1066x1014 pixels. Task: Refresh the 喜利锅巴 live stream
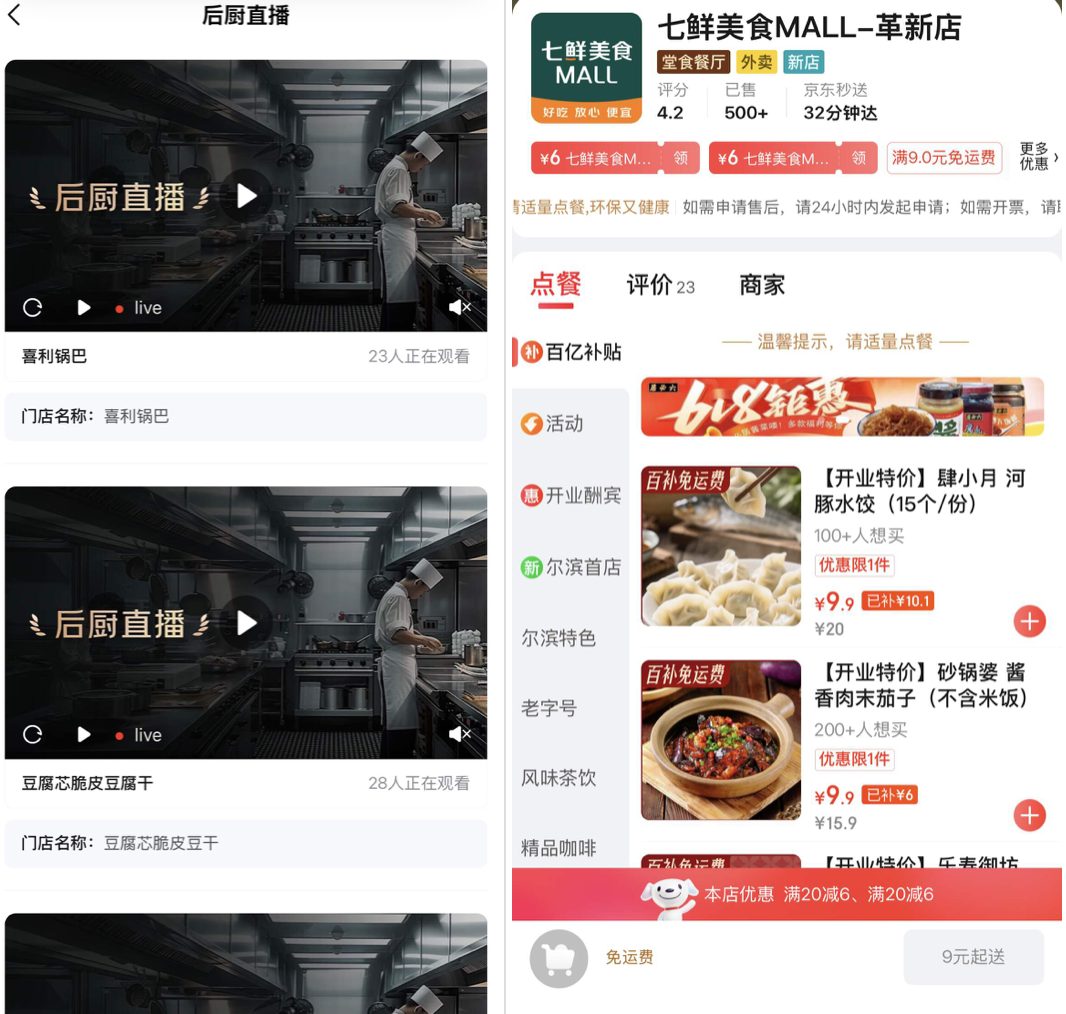[x=33, y=308]
